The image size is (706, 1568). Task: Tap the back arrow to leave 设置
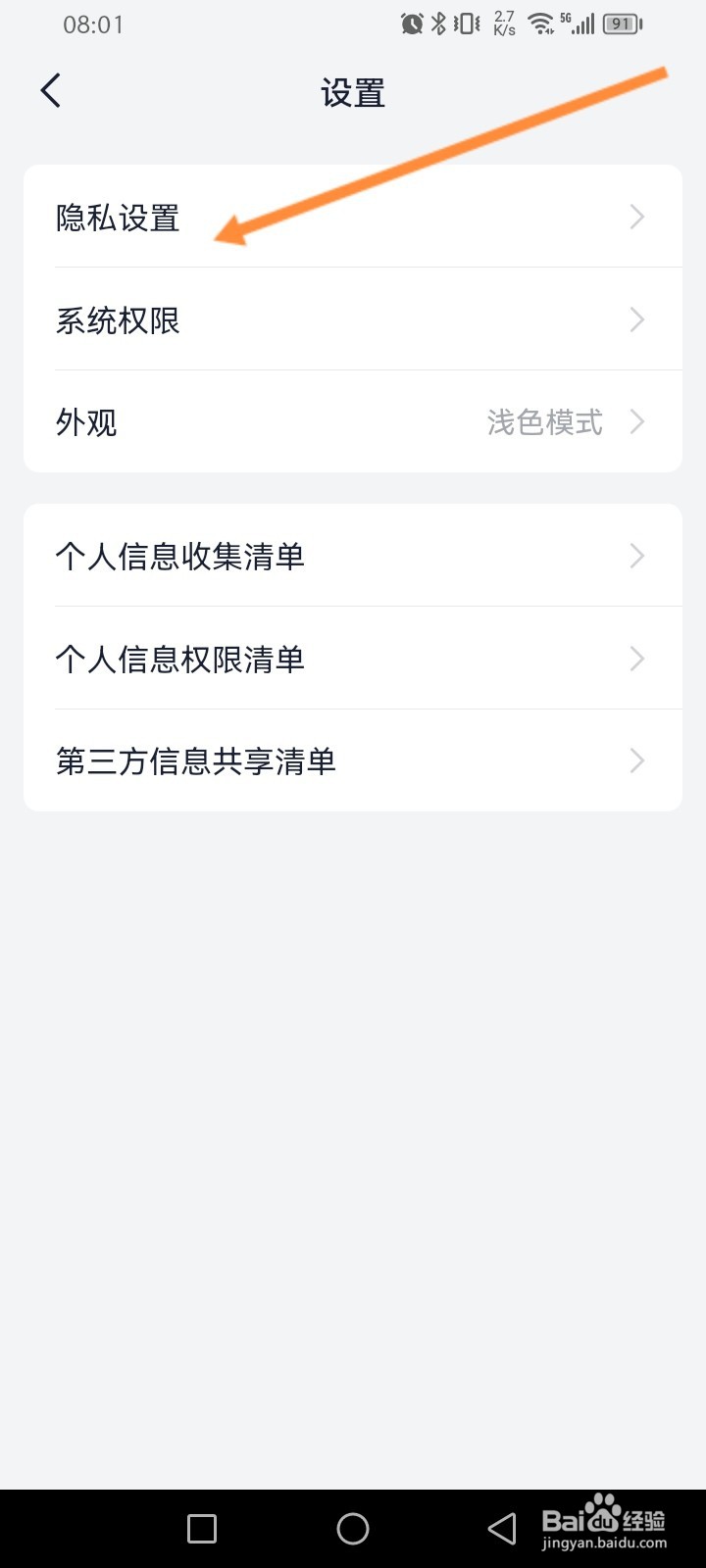tap(49, 89)
